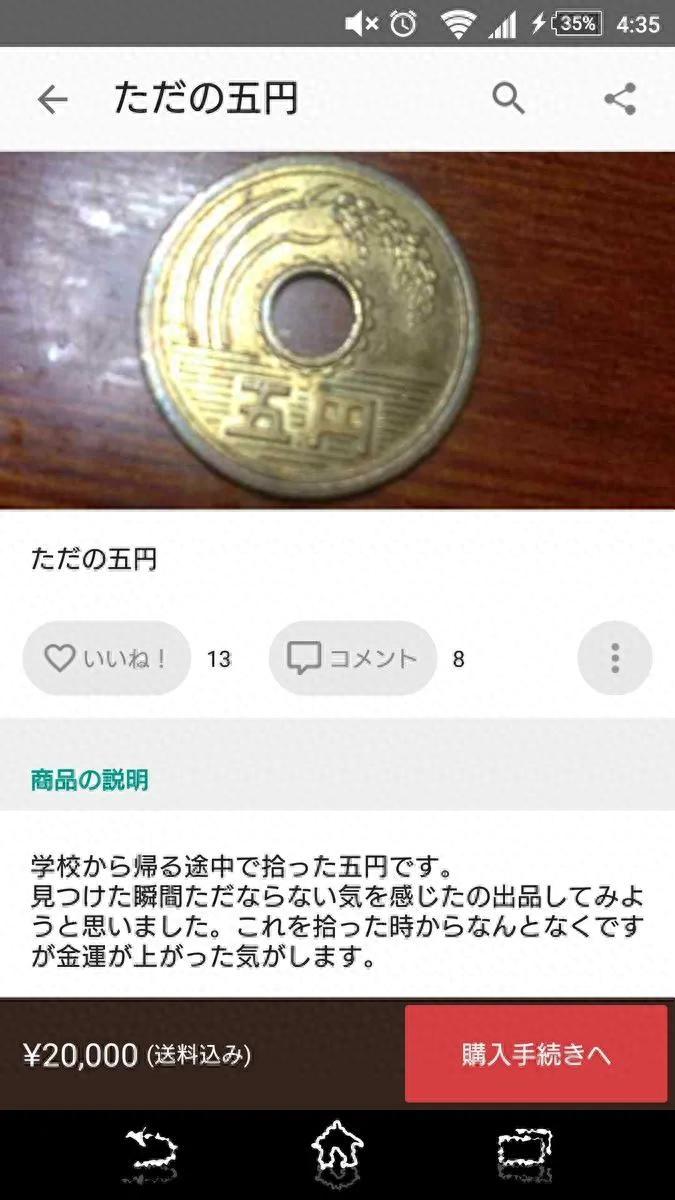
Task: Open the five yen coin product photo
Action: (x=337, y=330)
